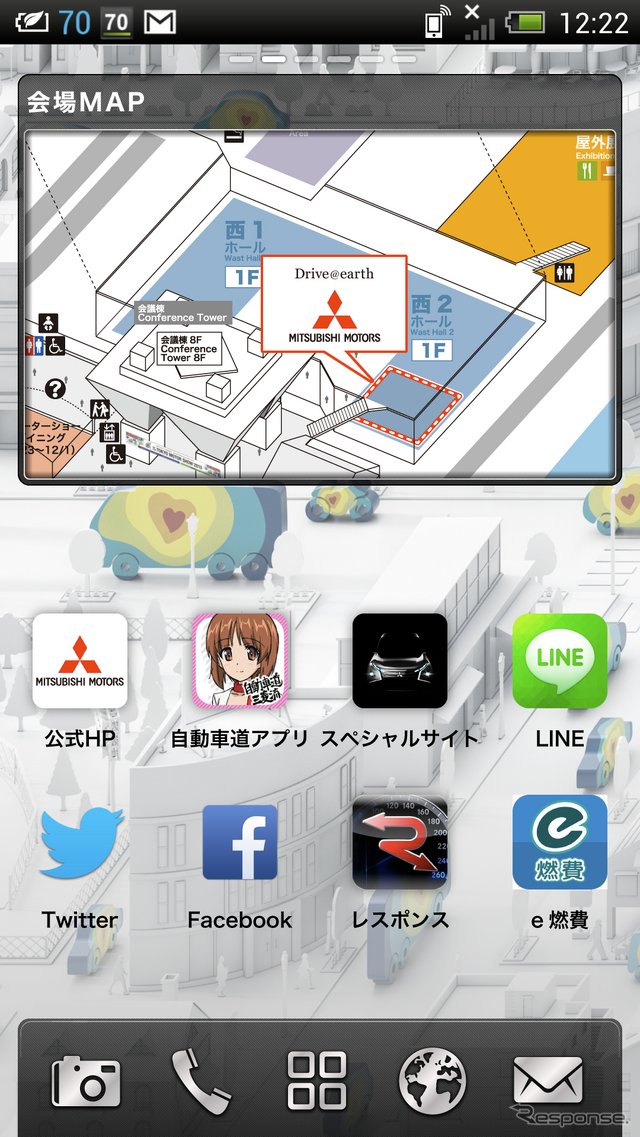The height and width of the screenshot is (1137, 640).
Task: Launch the LINE app
Action: pyautogui.click(x=560, y=661)
